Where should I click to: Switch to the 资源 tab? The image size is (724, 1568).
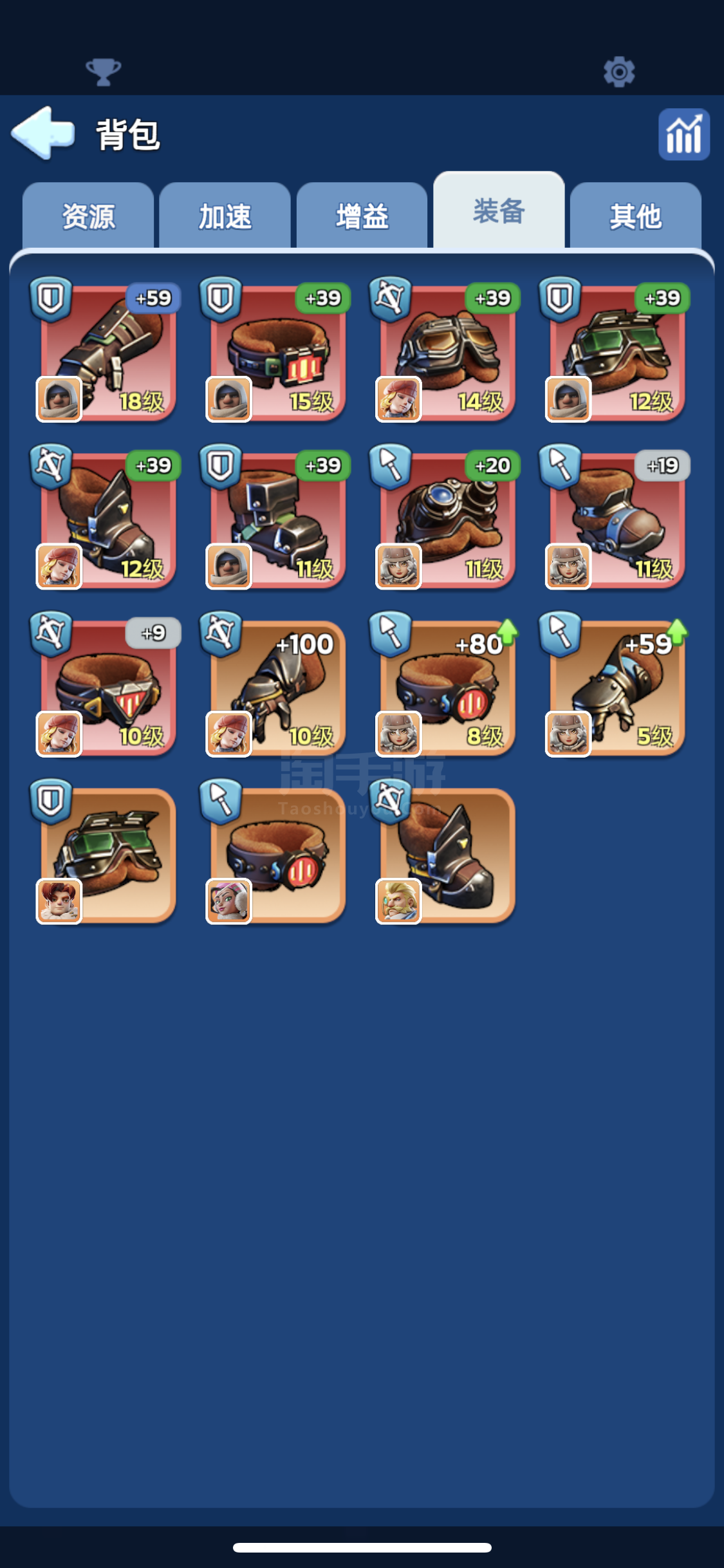pos(88,216)
